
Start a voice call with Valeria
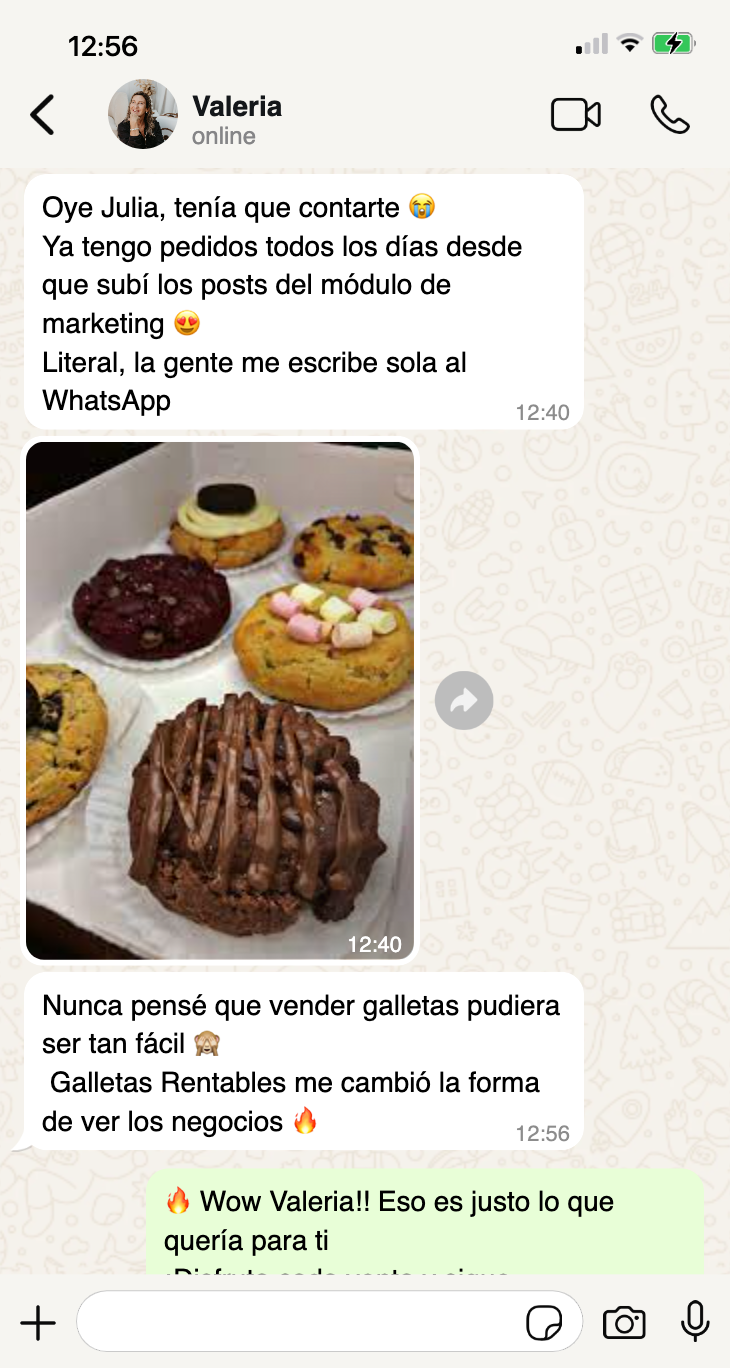(x=670, y=114)
